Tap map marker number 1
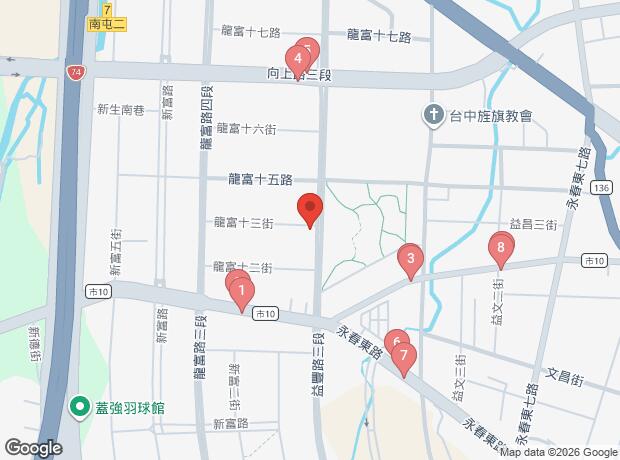Screen dimensions: 620x460 coord(241,292)
